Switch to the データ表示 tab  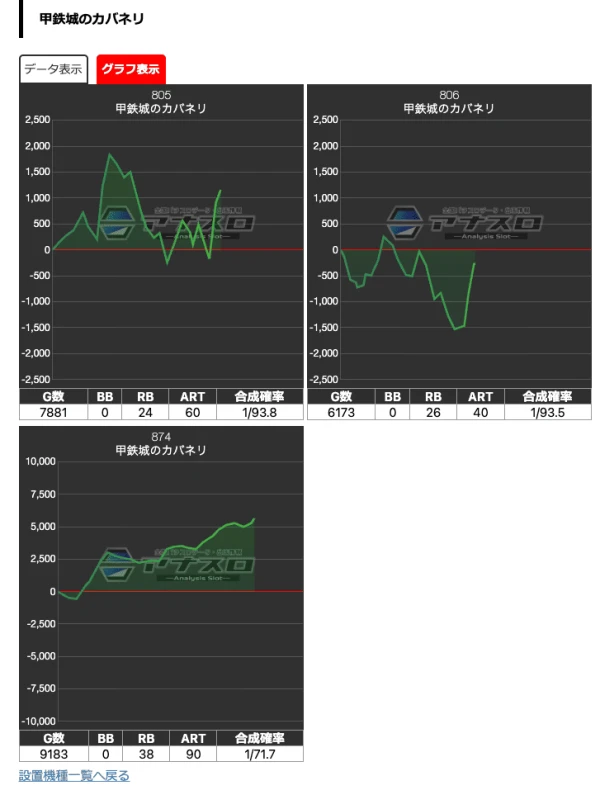pos(54,70)
